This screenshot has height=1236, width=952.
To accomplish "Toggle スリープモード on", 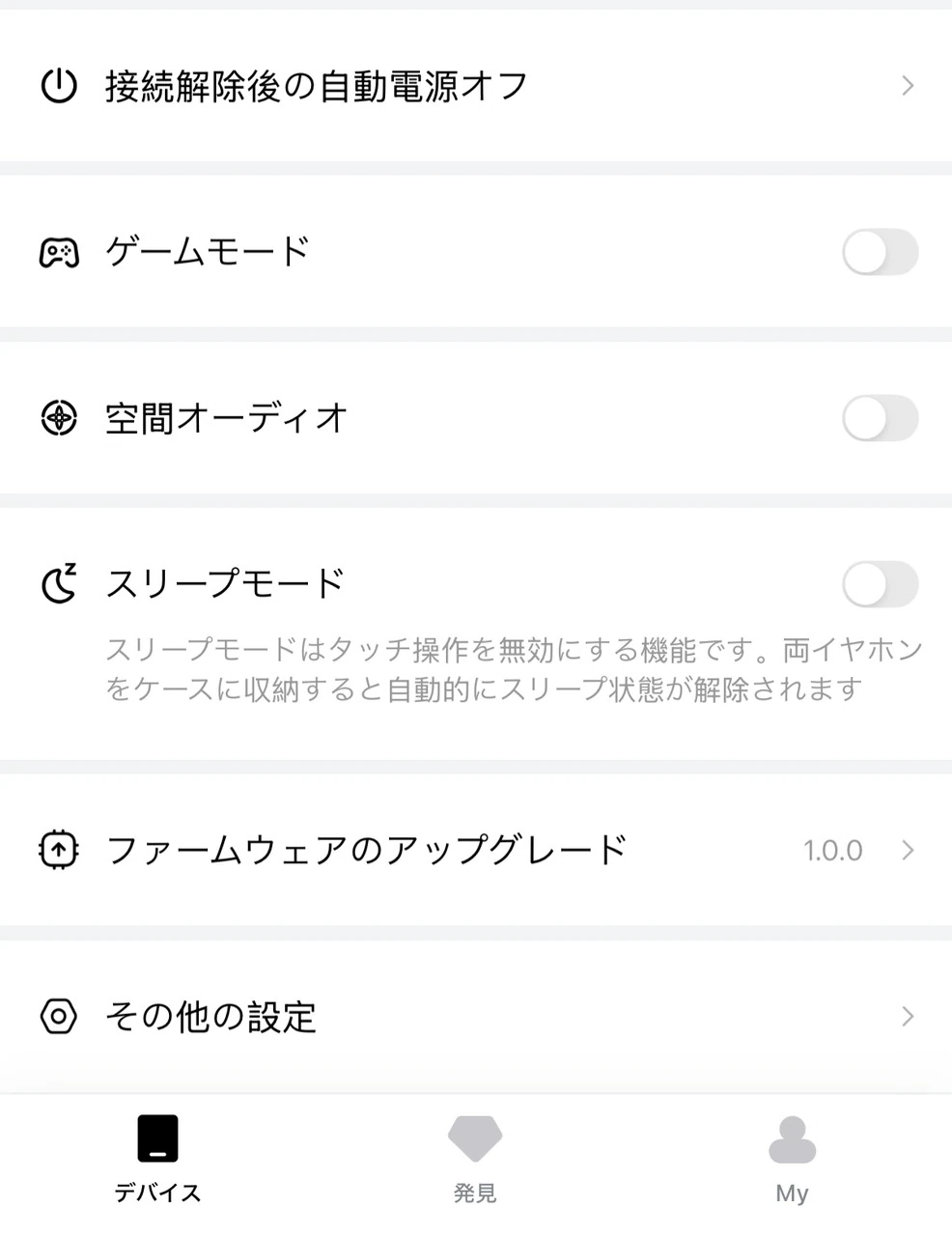I will tap(879, 584).
